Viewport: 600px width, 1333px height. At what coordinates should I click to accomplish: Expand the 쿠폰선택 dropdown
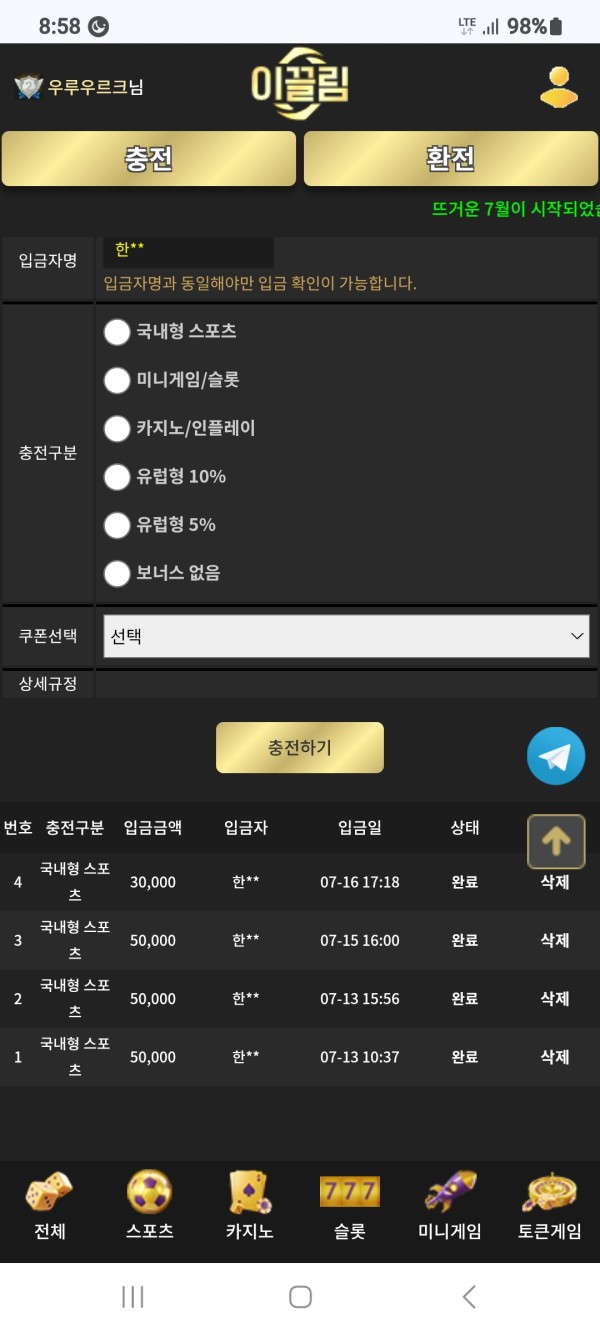pos(346,636)
